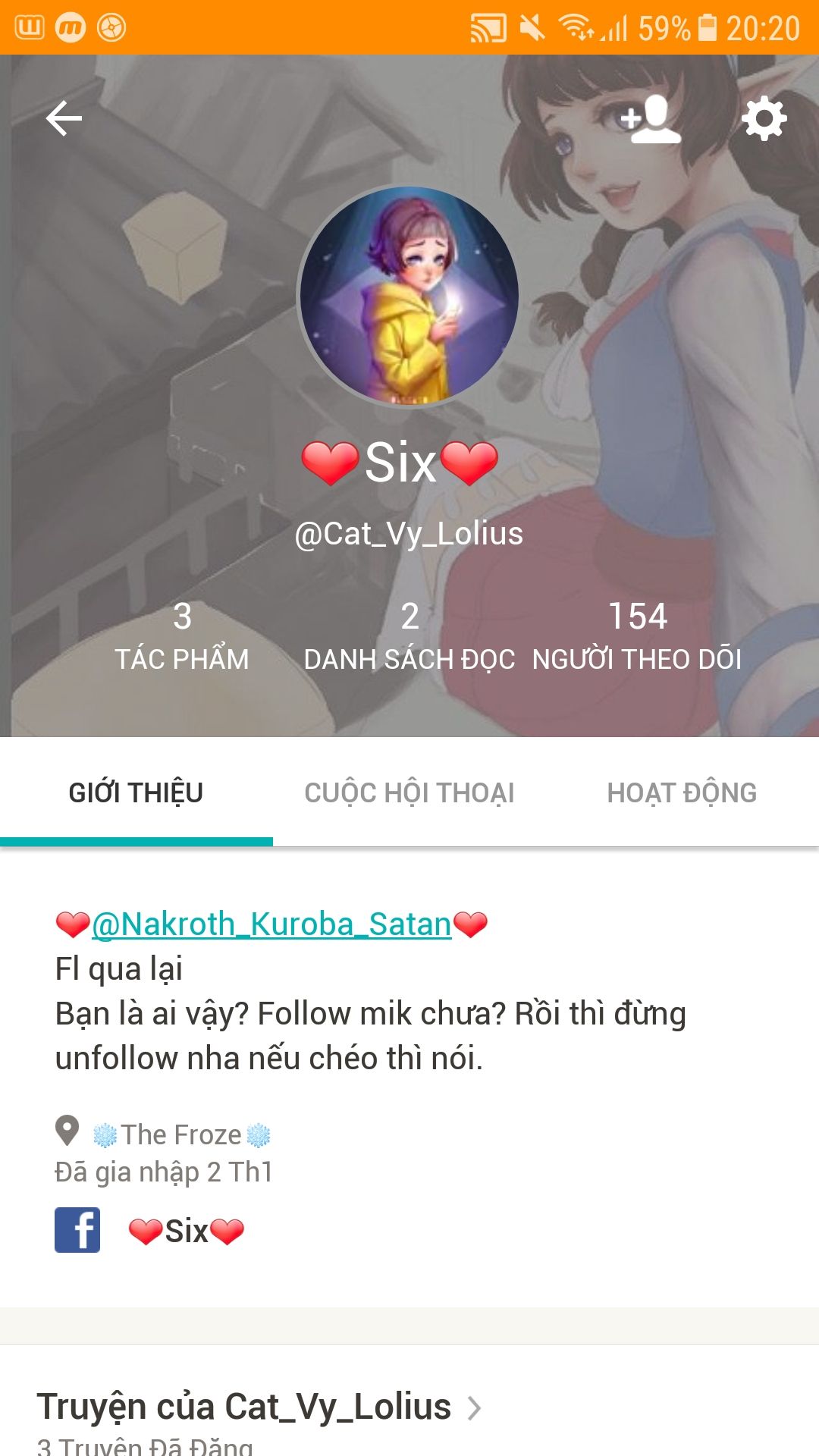Viewport: 819px width, 1456px height.
Task: Open the profile avatar picture
Action: click(409, 296)
